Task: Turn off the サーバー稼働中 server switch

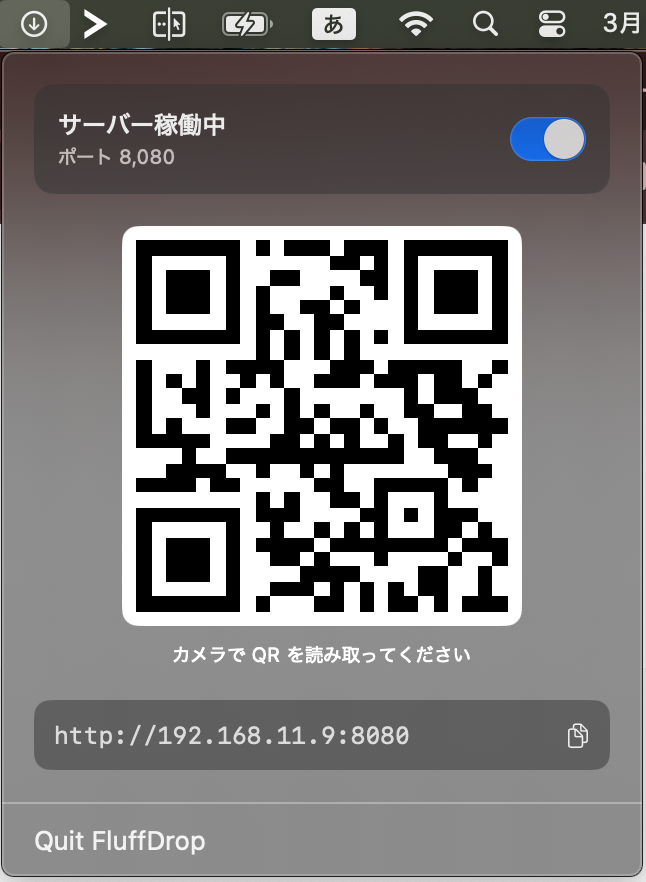Action: pos(548,139)
